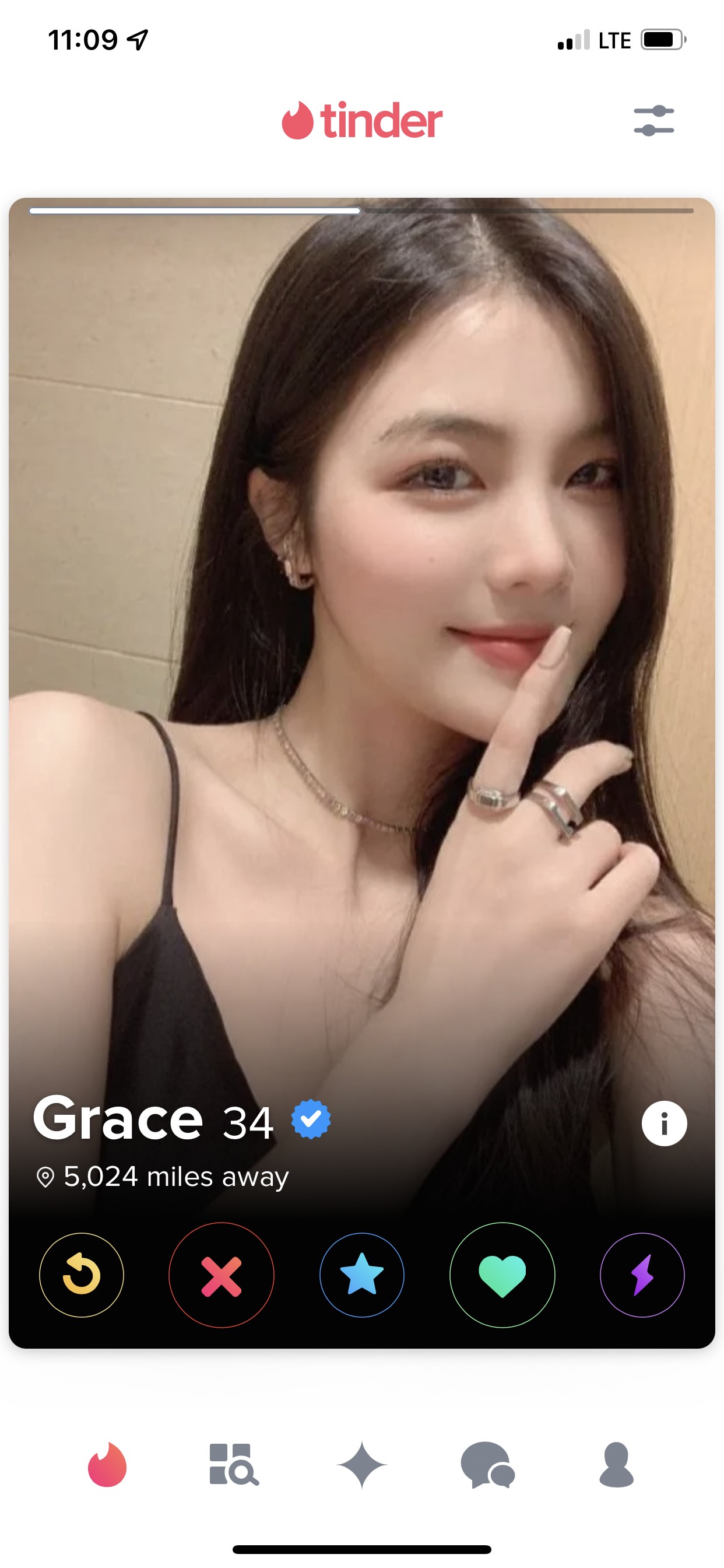
Task: Open your profile tab
Action: [616, 1465]
